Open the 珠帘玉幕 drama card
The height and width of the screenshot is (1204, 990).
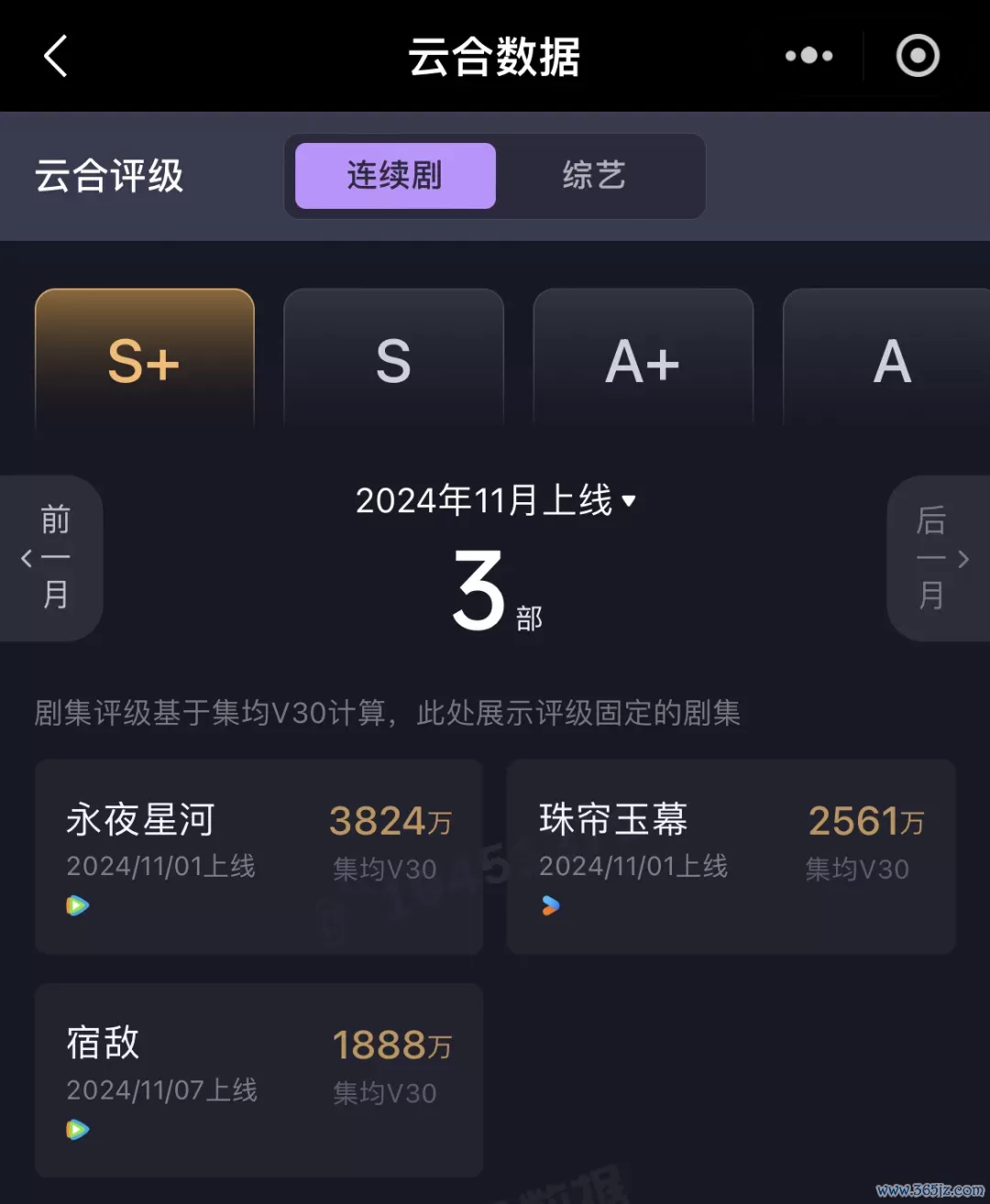tap(731, 856)
